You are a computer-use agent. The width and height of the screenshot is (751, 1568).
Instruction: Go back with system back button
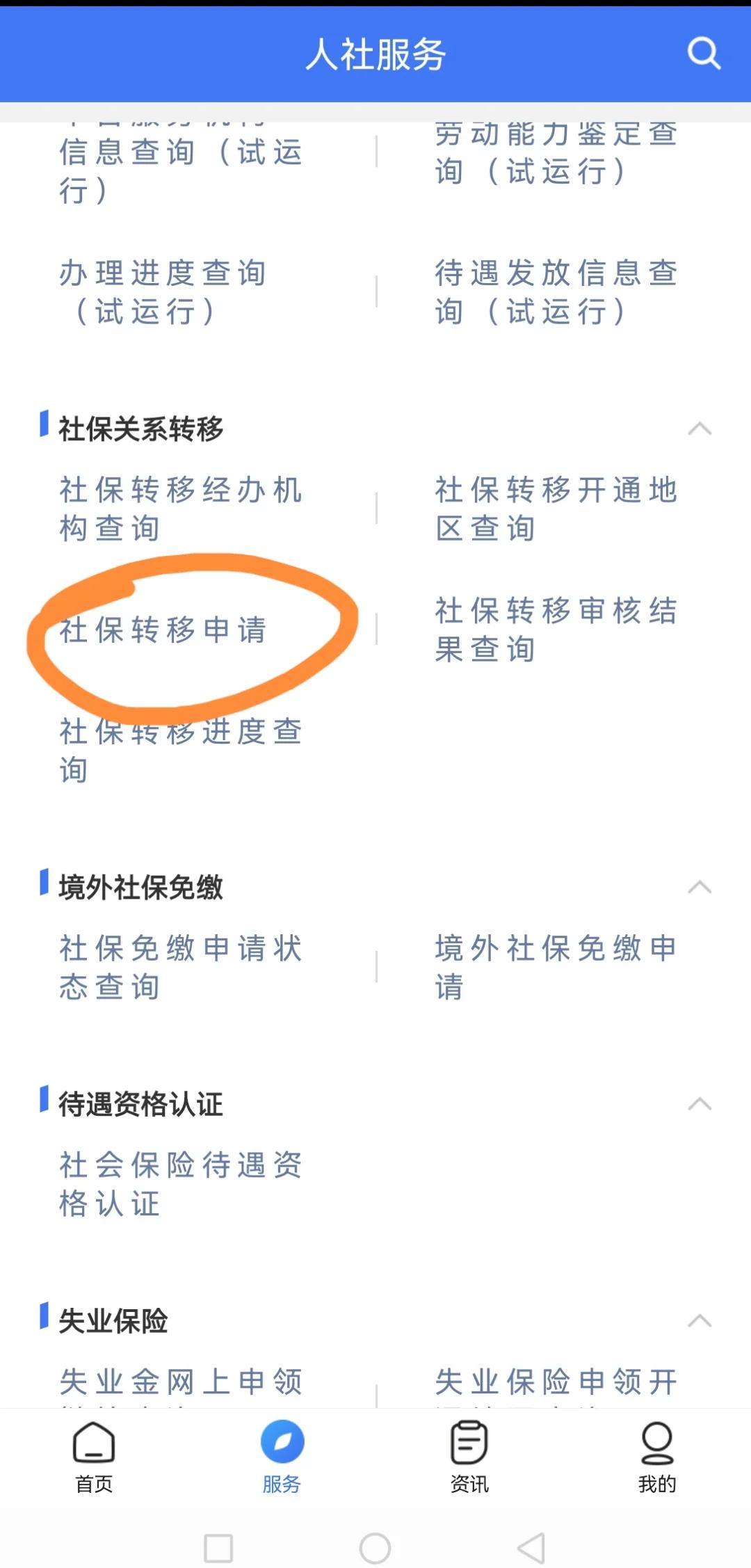point(532,1549)
